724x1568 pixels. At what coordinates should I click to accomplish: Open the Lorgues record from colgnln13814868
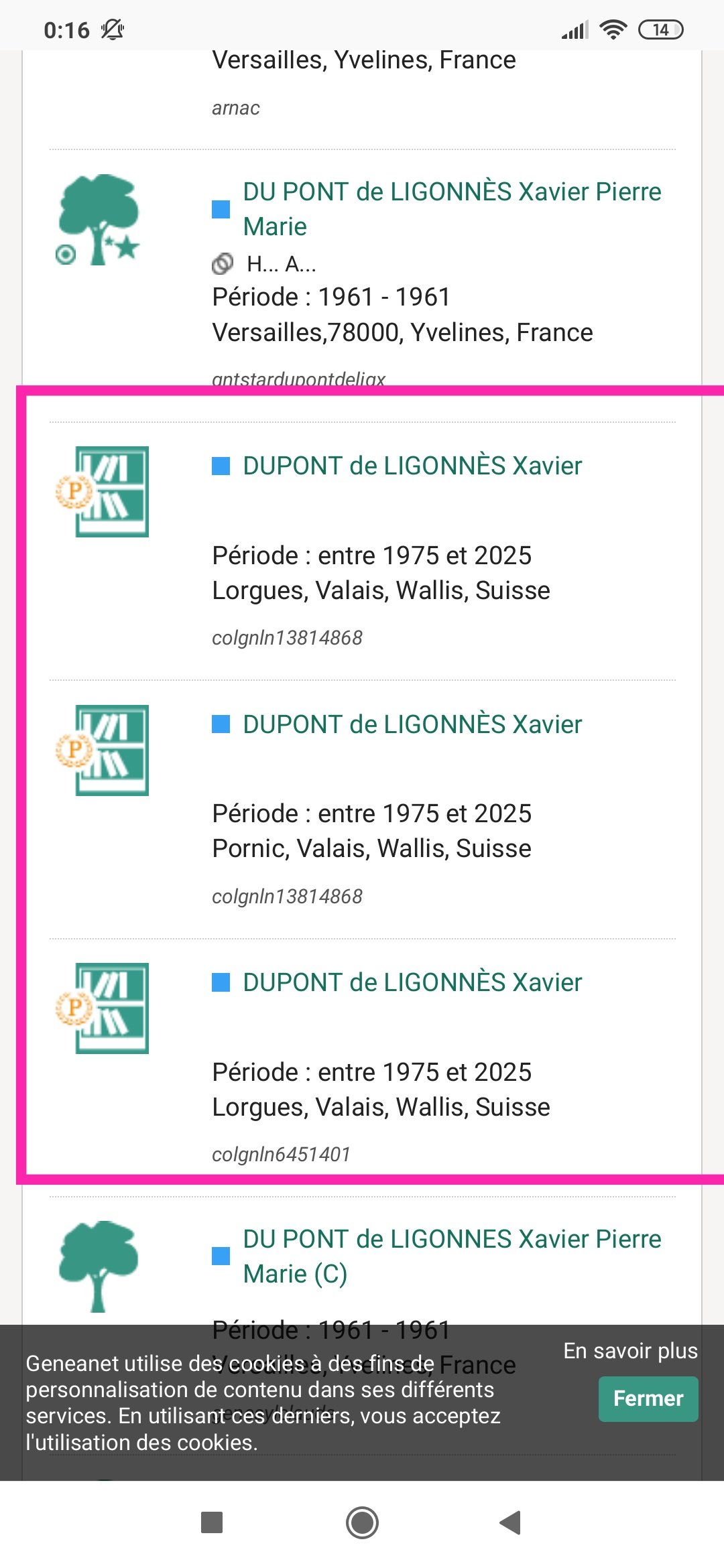coord(412,466)
